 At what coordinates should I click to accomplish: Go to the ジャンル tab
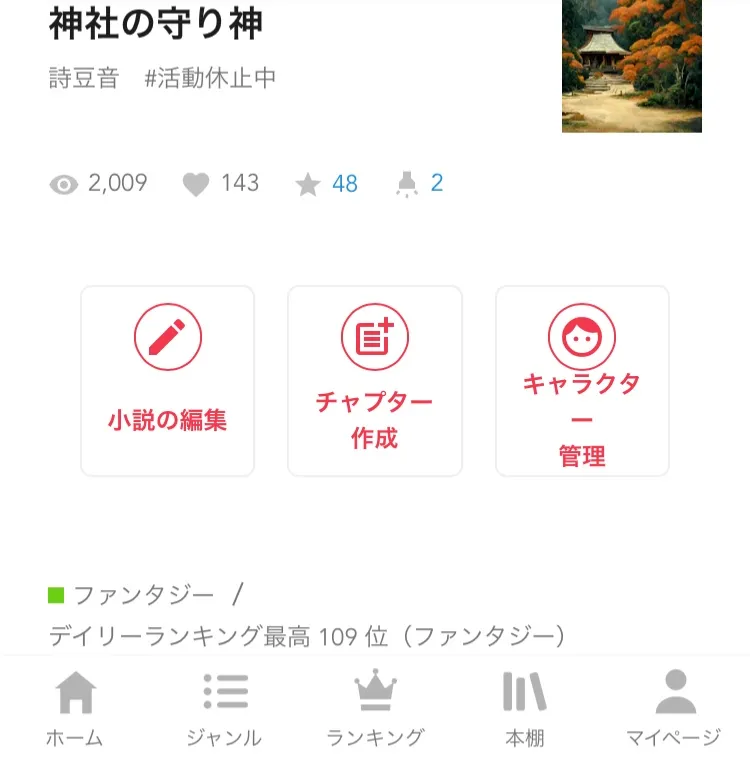pyautogui.click(x=224, y=709)
